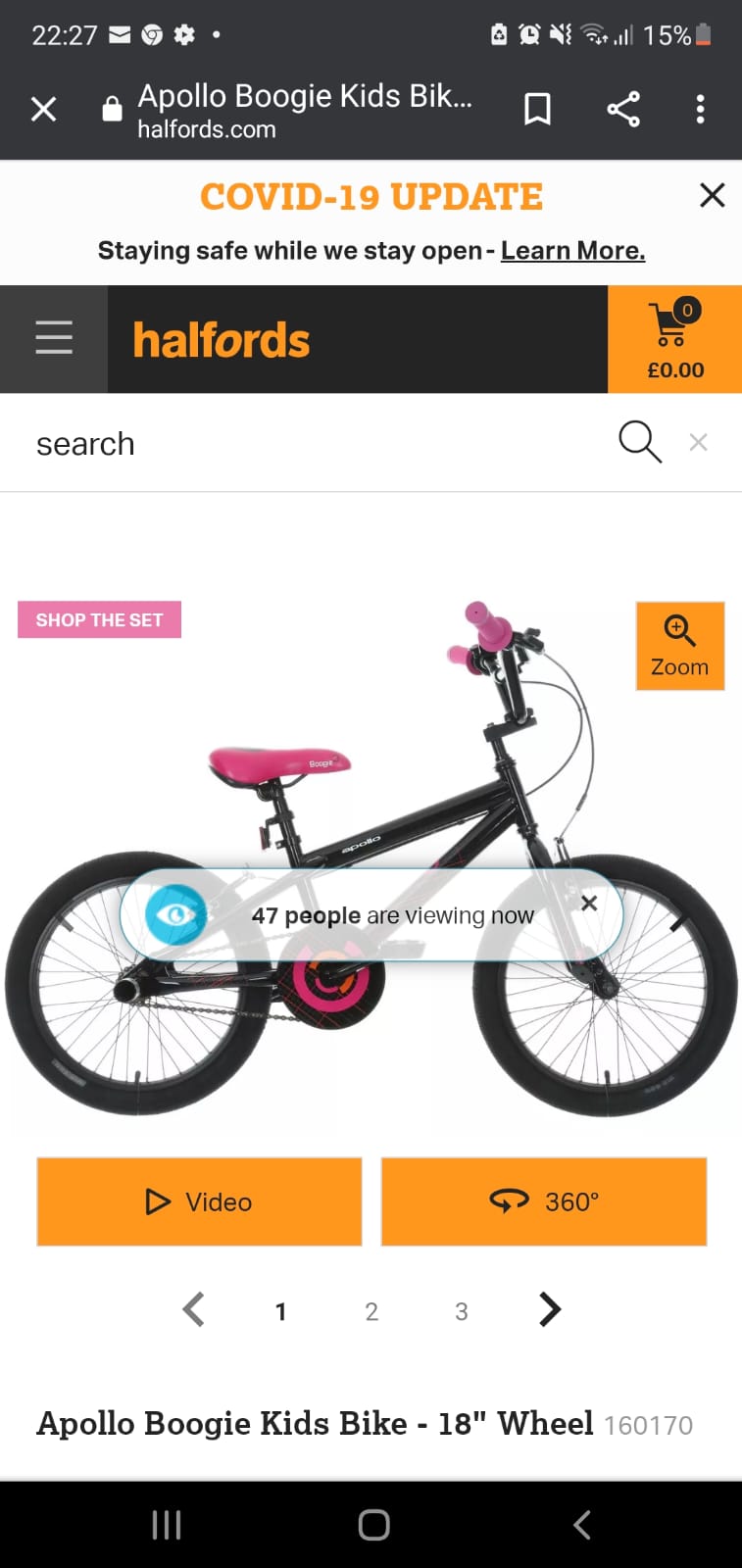The image size is (742, 1568).
Task: Play the product video
Action: [199, 1201]
